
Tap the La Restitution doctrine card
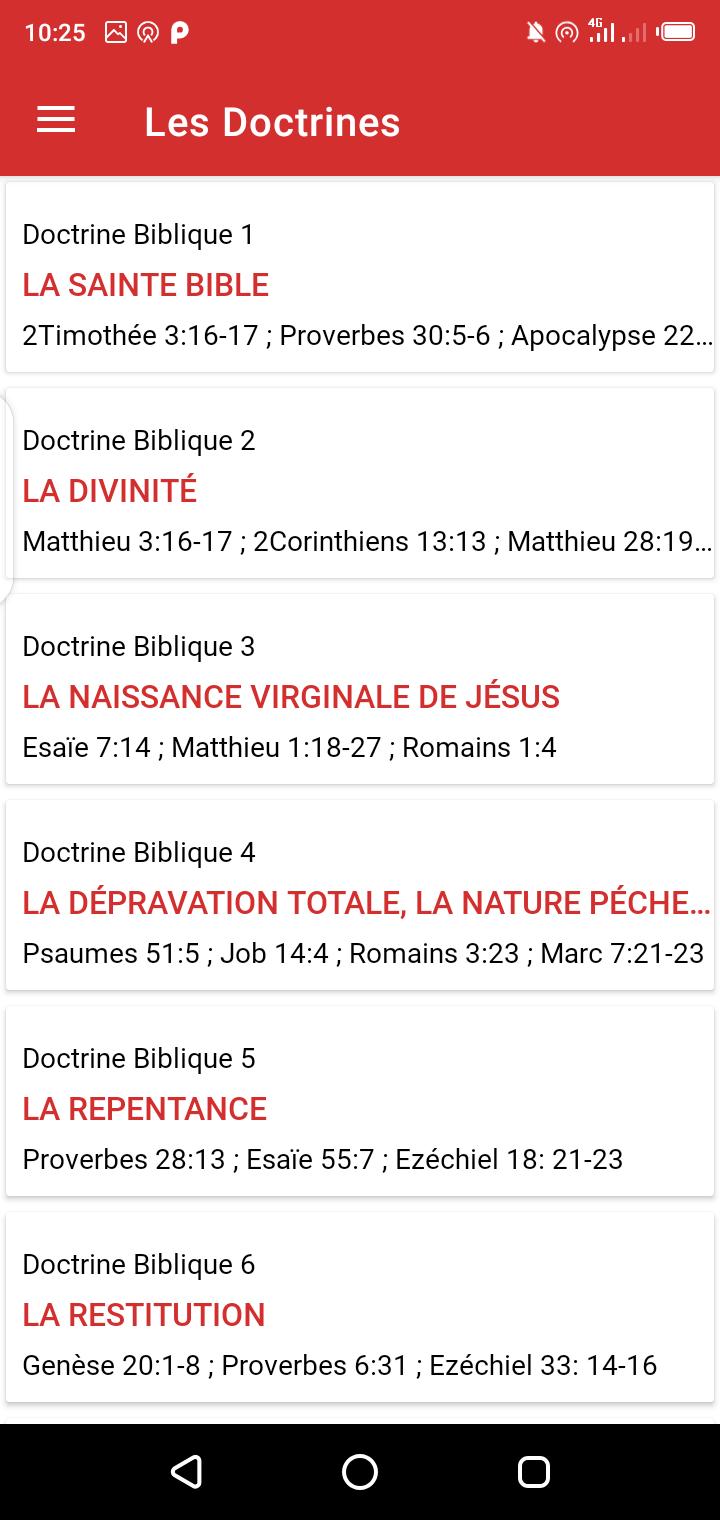360,1307
